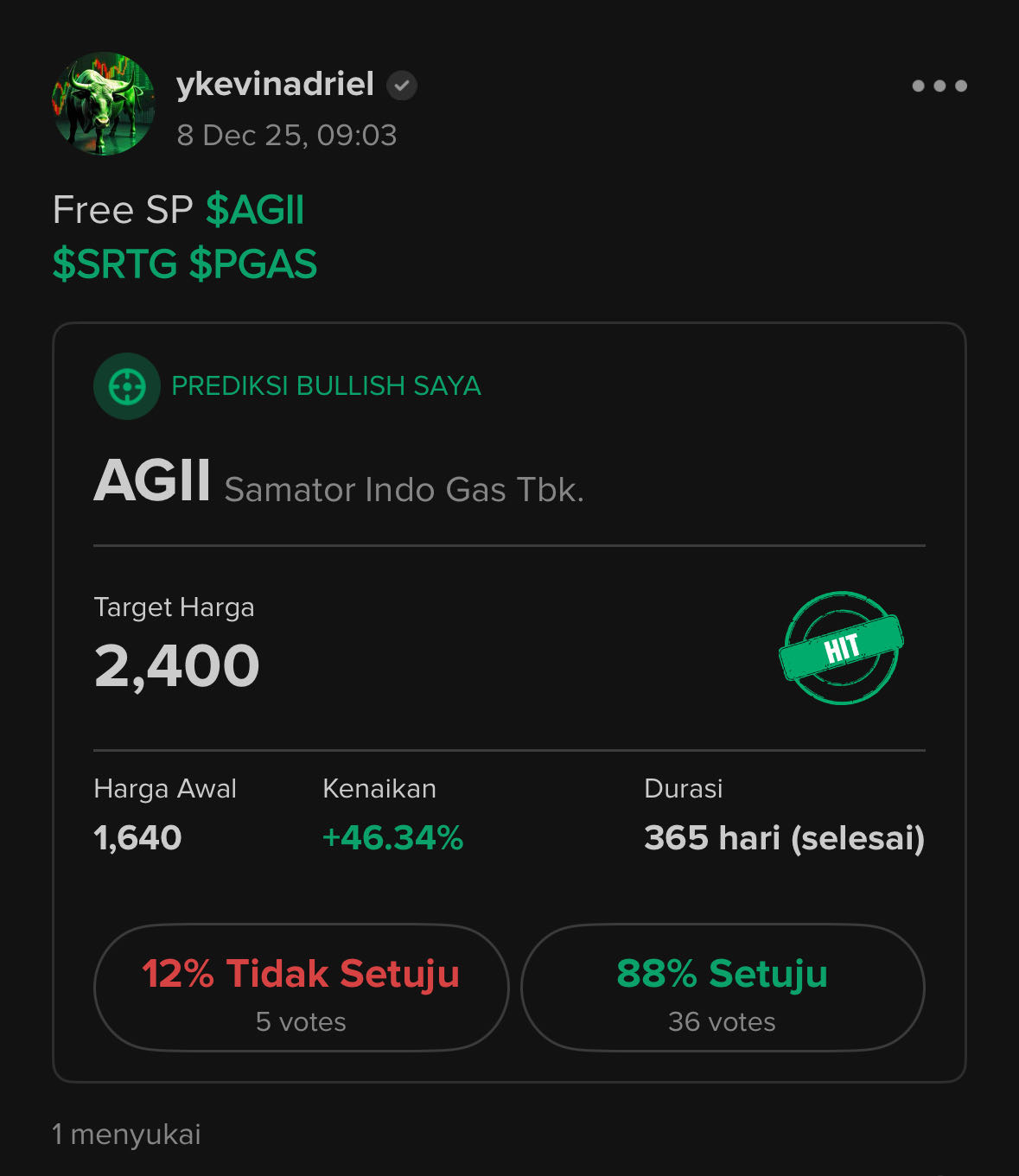Open the $PGAS stock ticker link
This screenshot has width=1019, height=1176.
(x=253, y=264)
